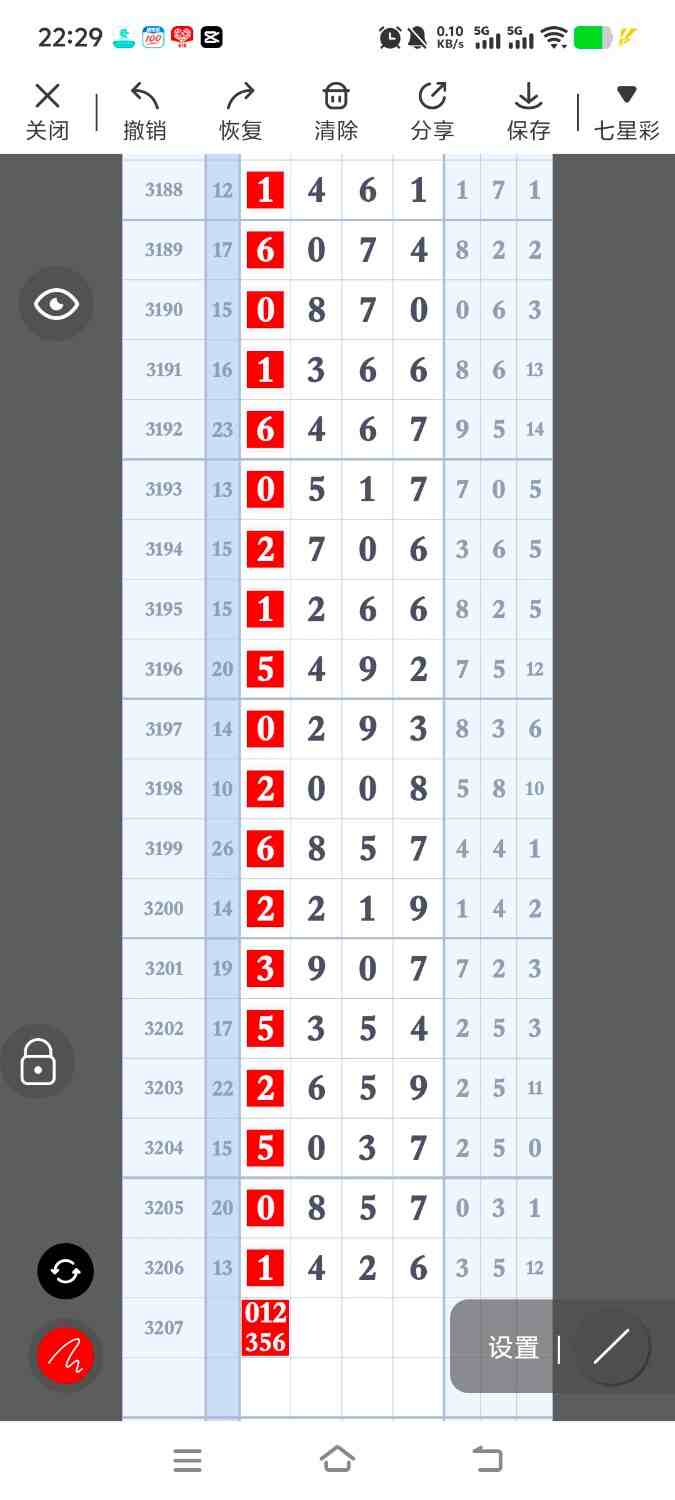Toggle visibility with the eye icon
This screenshot has width=675, height=1500.
point(56,304)
